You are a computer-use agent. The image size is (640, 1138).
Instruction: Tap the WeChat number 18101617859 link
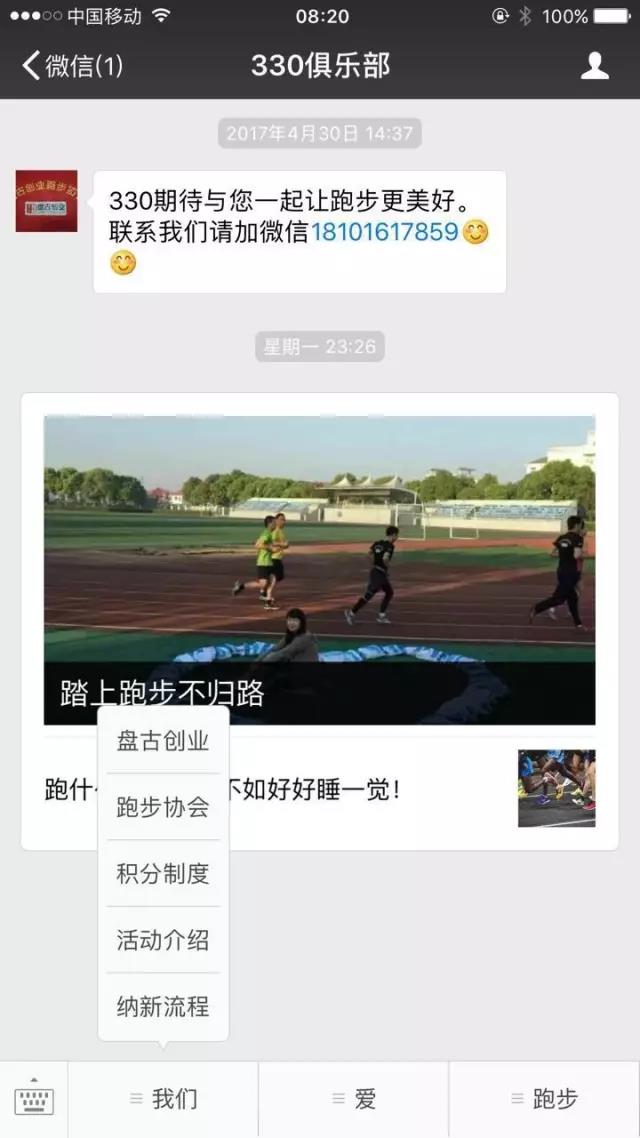coord(385,232)
